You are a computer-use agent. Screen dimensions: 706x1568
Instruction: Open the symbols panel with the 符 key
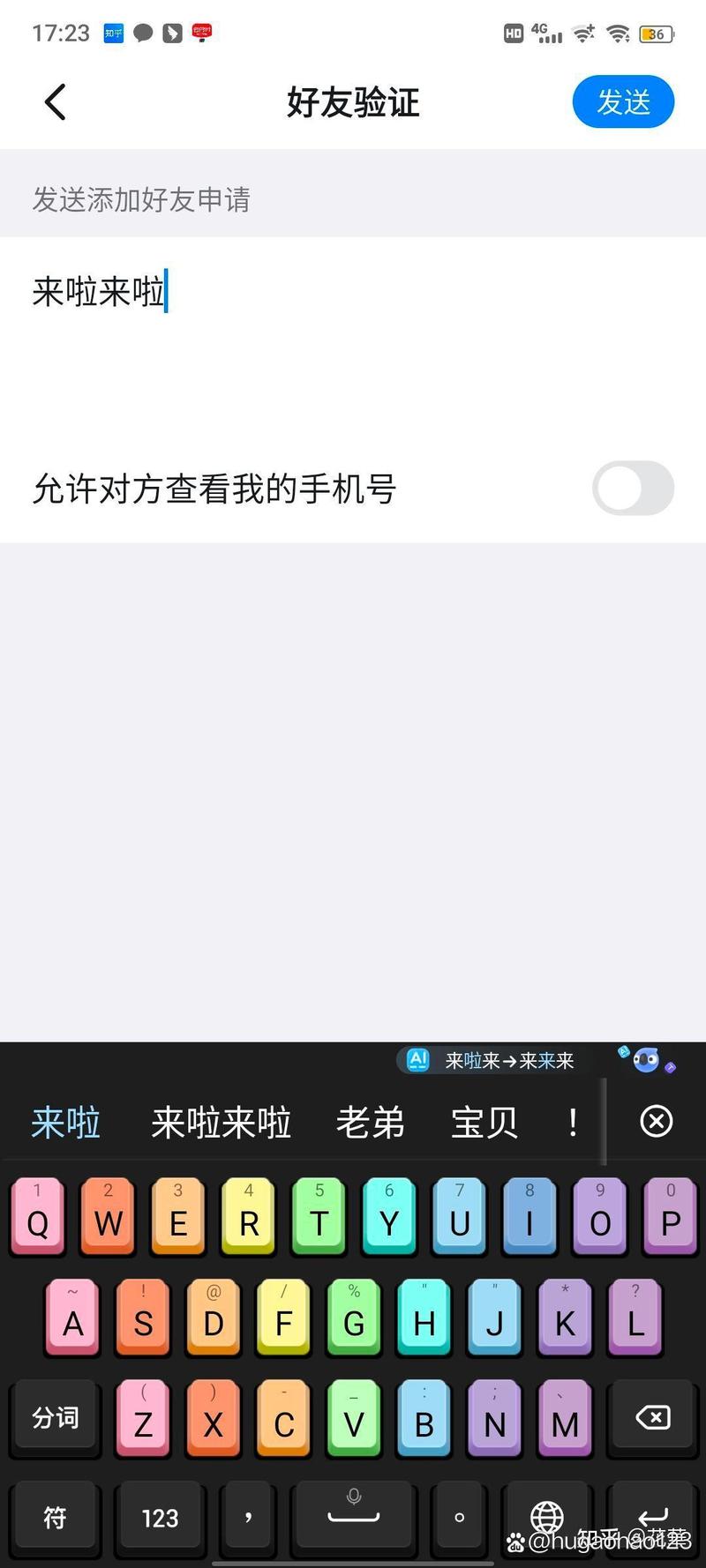(x=54, y=1517)
